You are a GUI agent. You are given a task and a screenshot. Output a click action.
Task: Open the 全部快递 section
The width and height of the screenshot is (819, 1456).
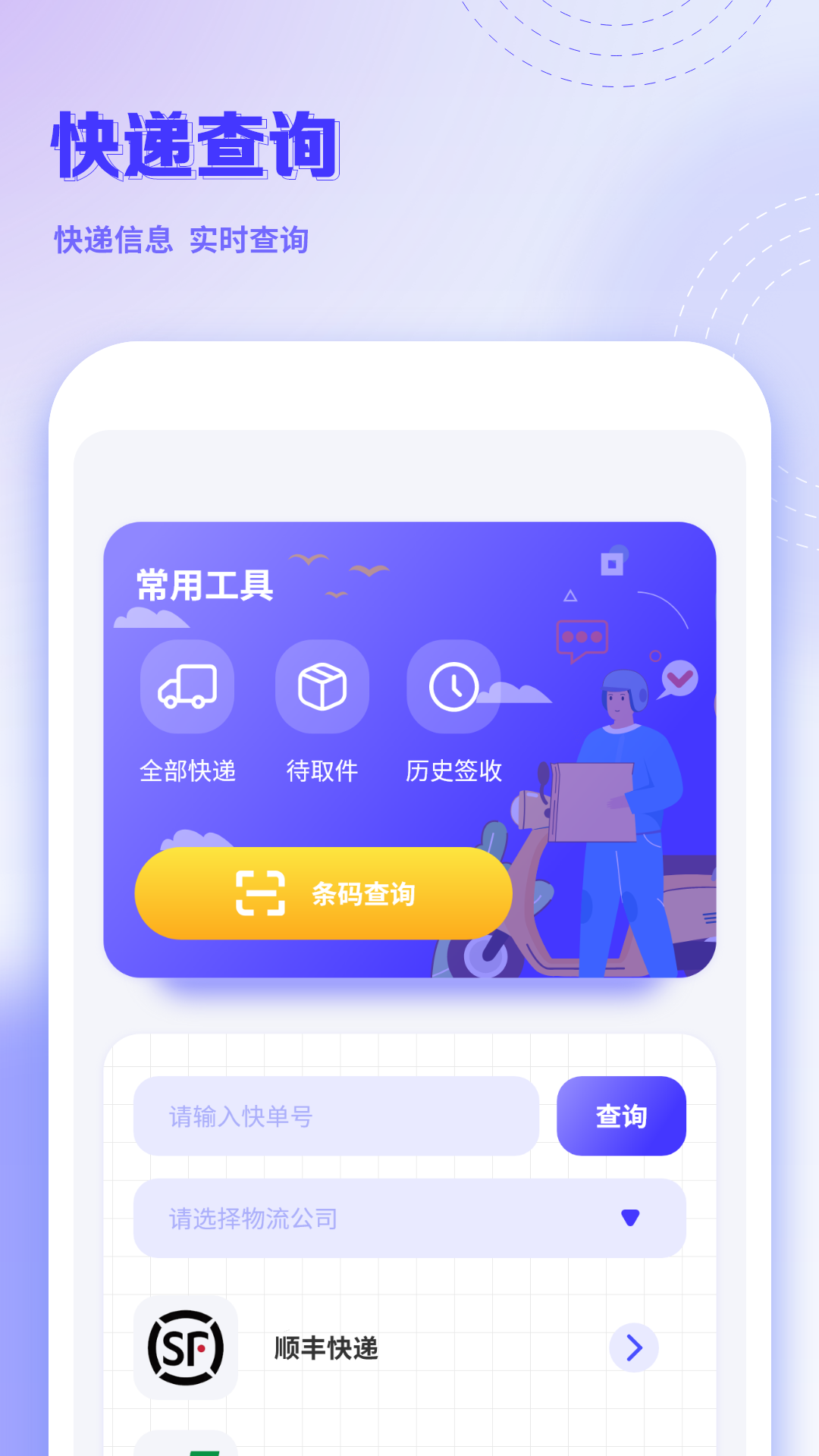pos(187,771)
